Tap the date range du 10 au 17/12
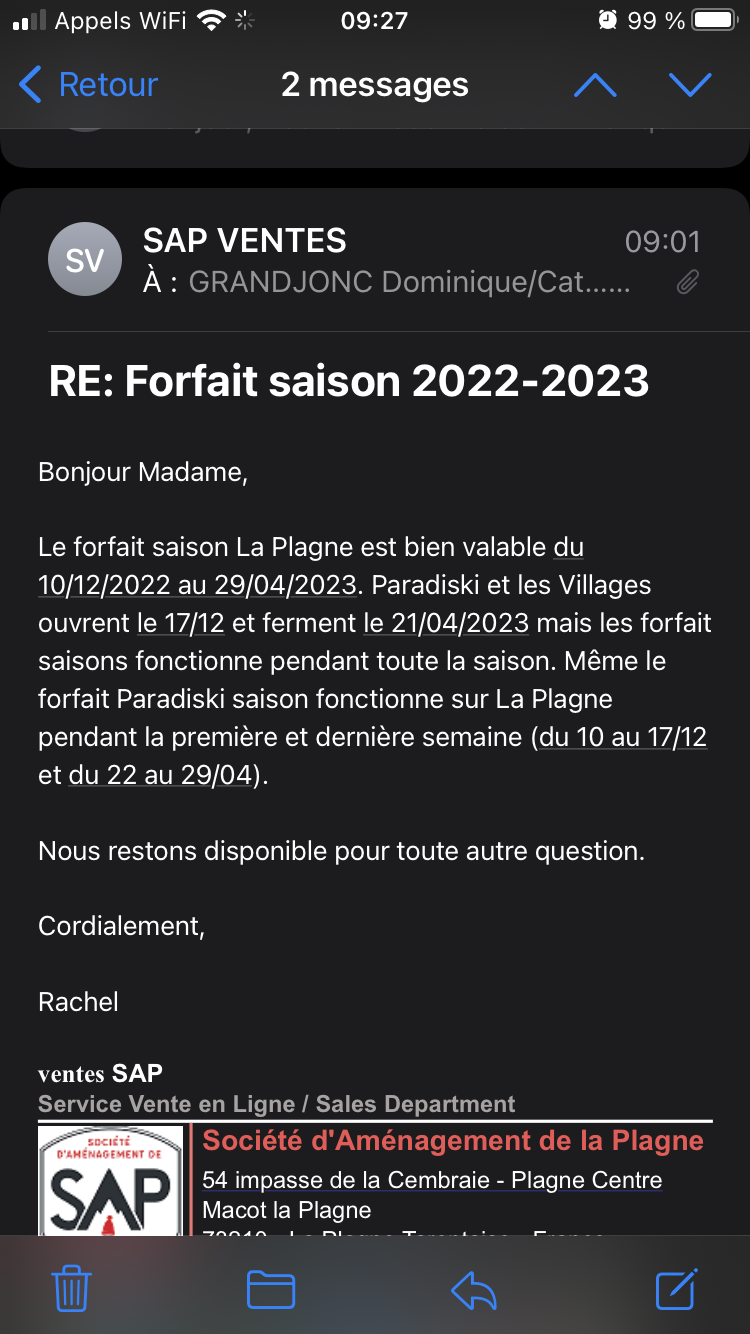This screenshot has width=750, height=1334. [622, 737]
